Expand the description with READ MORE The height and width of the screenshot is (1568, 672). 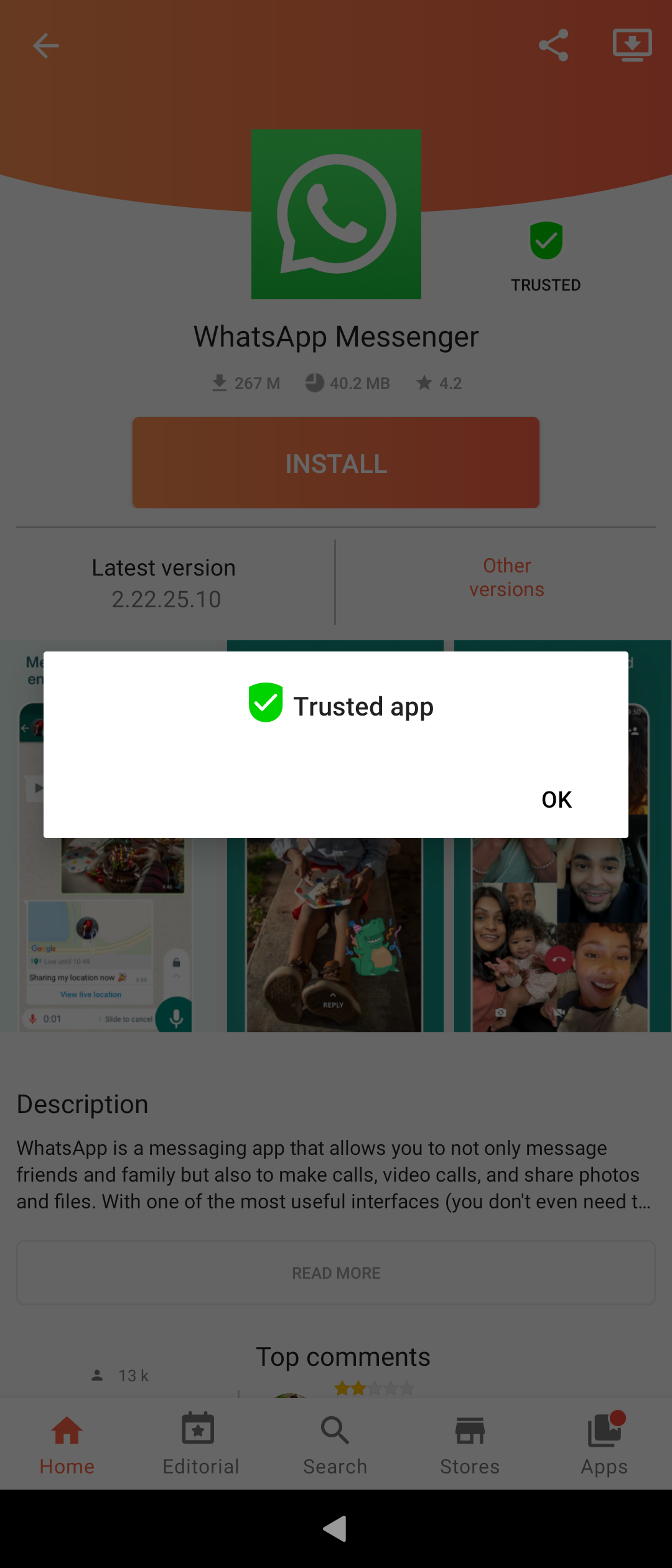pos(336,1273)
